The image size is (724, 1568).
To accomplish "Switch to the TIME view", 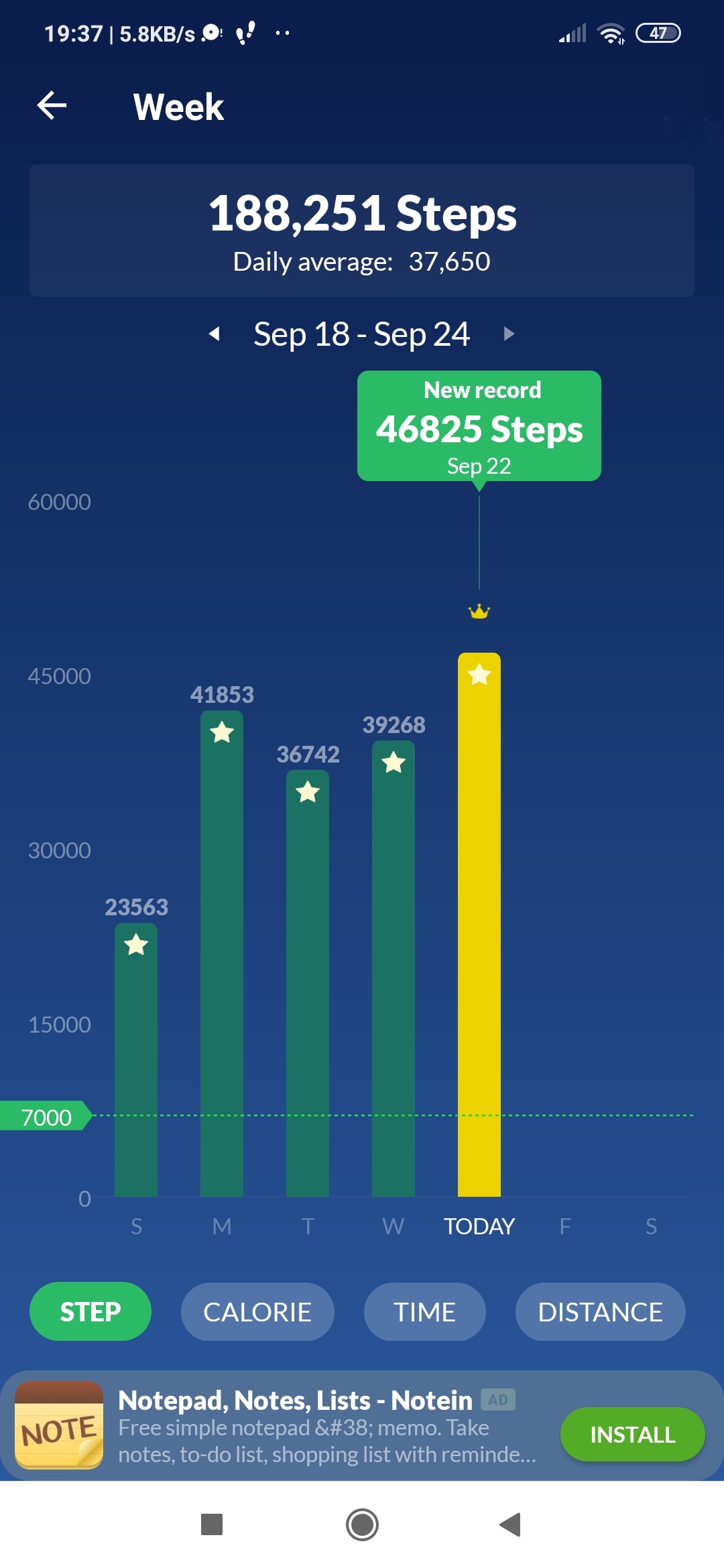I will [424, 1311].
